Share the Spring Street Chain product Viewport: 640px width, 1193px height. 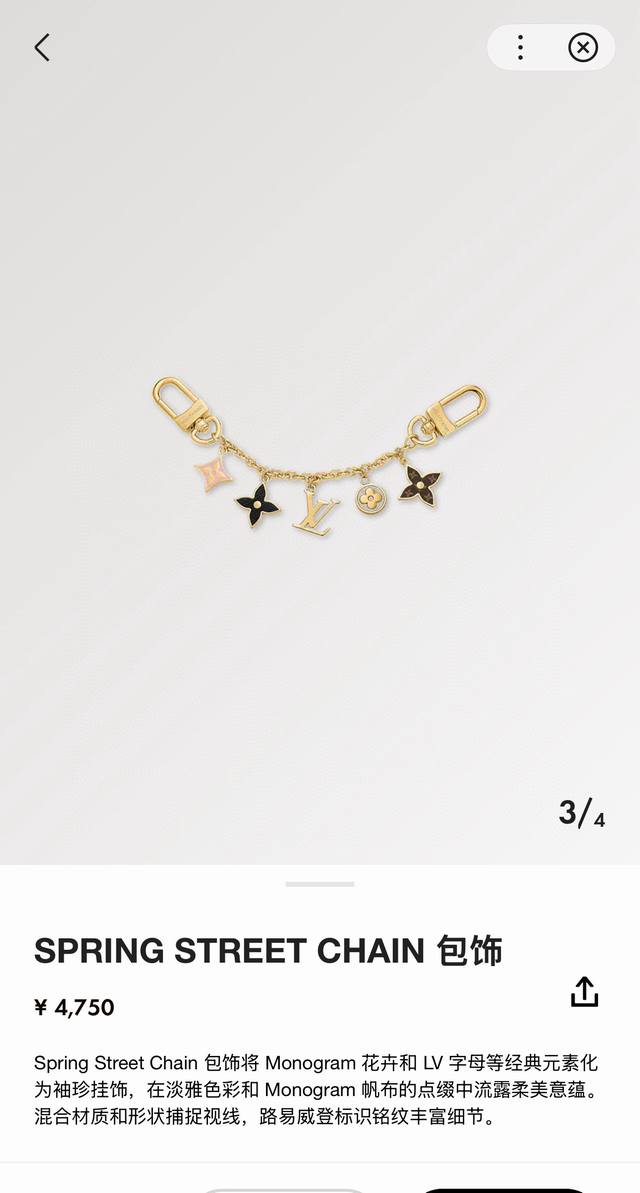click(584, 992)
